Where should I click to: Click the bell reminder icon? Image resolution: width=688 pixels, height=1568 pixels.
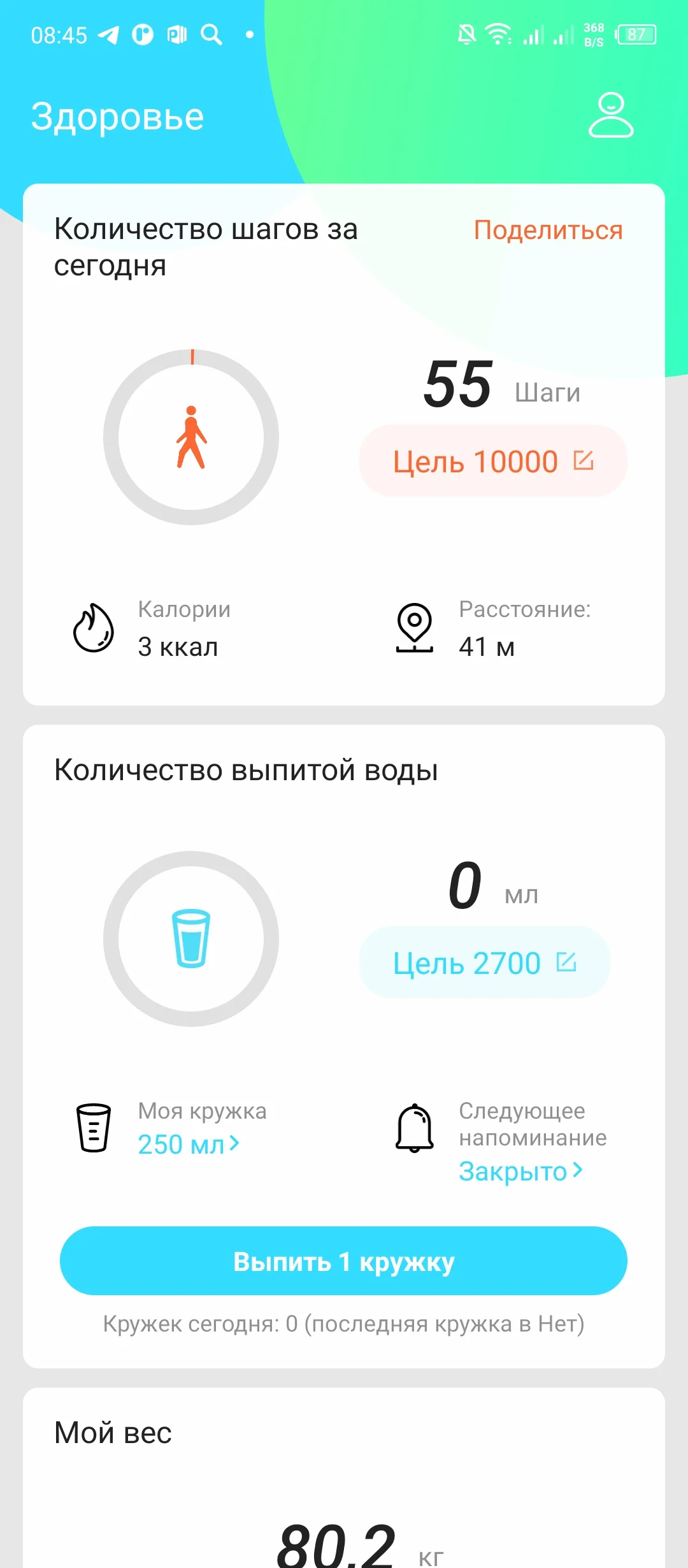click(x=415, y=1127)
